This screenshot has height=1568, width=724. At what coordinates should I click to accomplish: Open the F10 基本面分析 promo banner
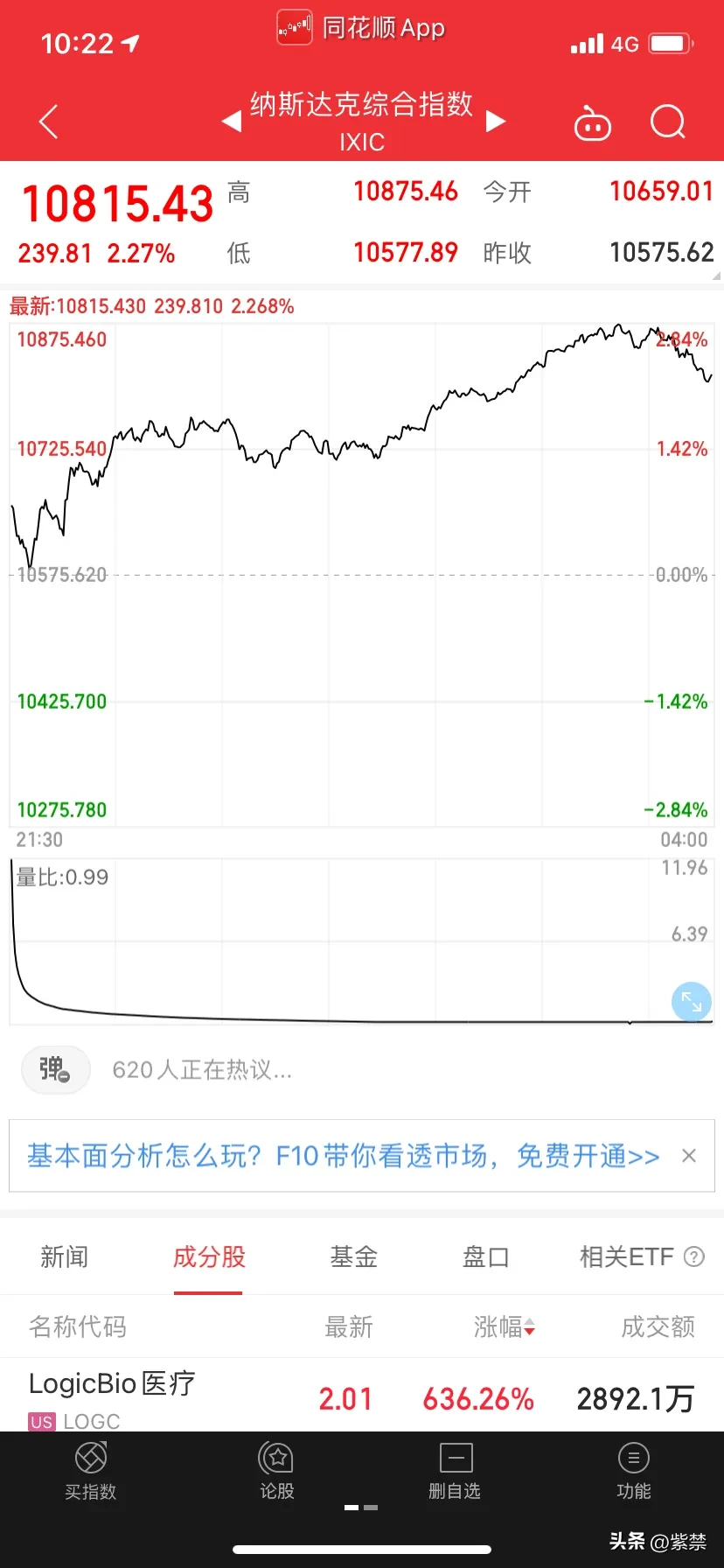[x=343, y=1156]
